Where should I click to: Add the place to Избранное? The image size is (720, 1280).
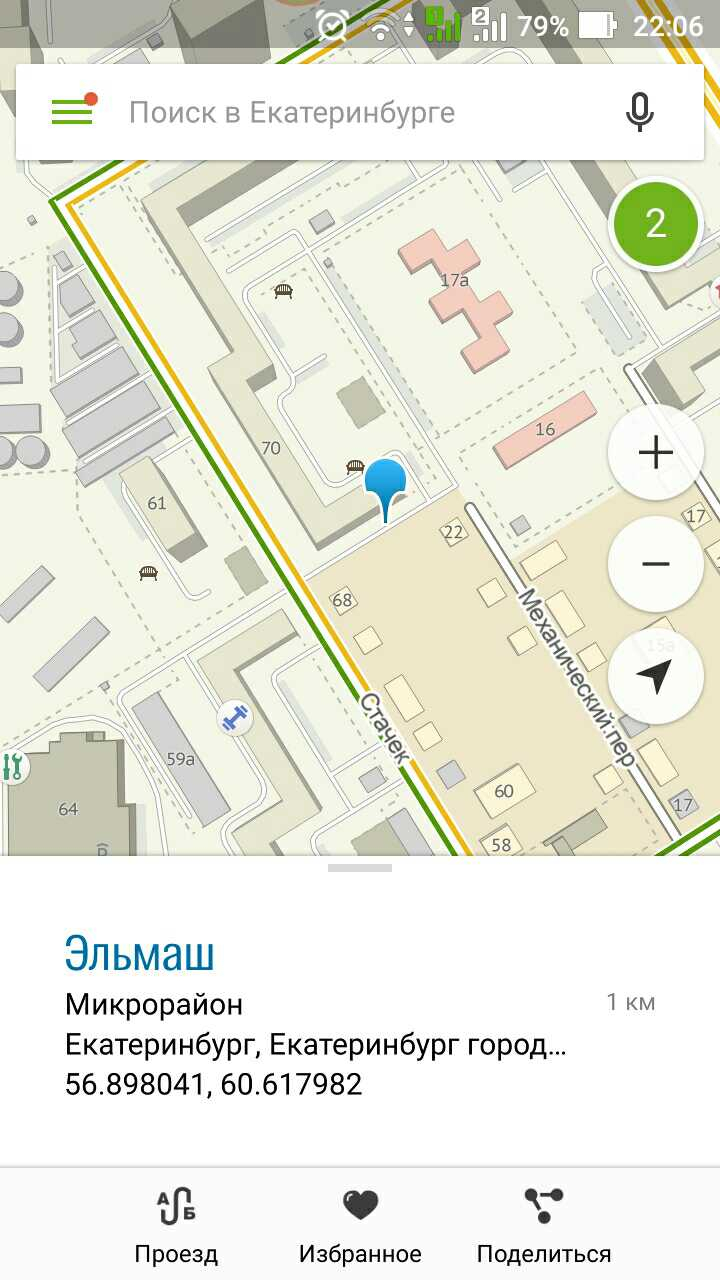pyautogui.click(x=360, y=1225)
